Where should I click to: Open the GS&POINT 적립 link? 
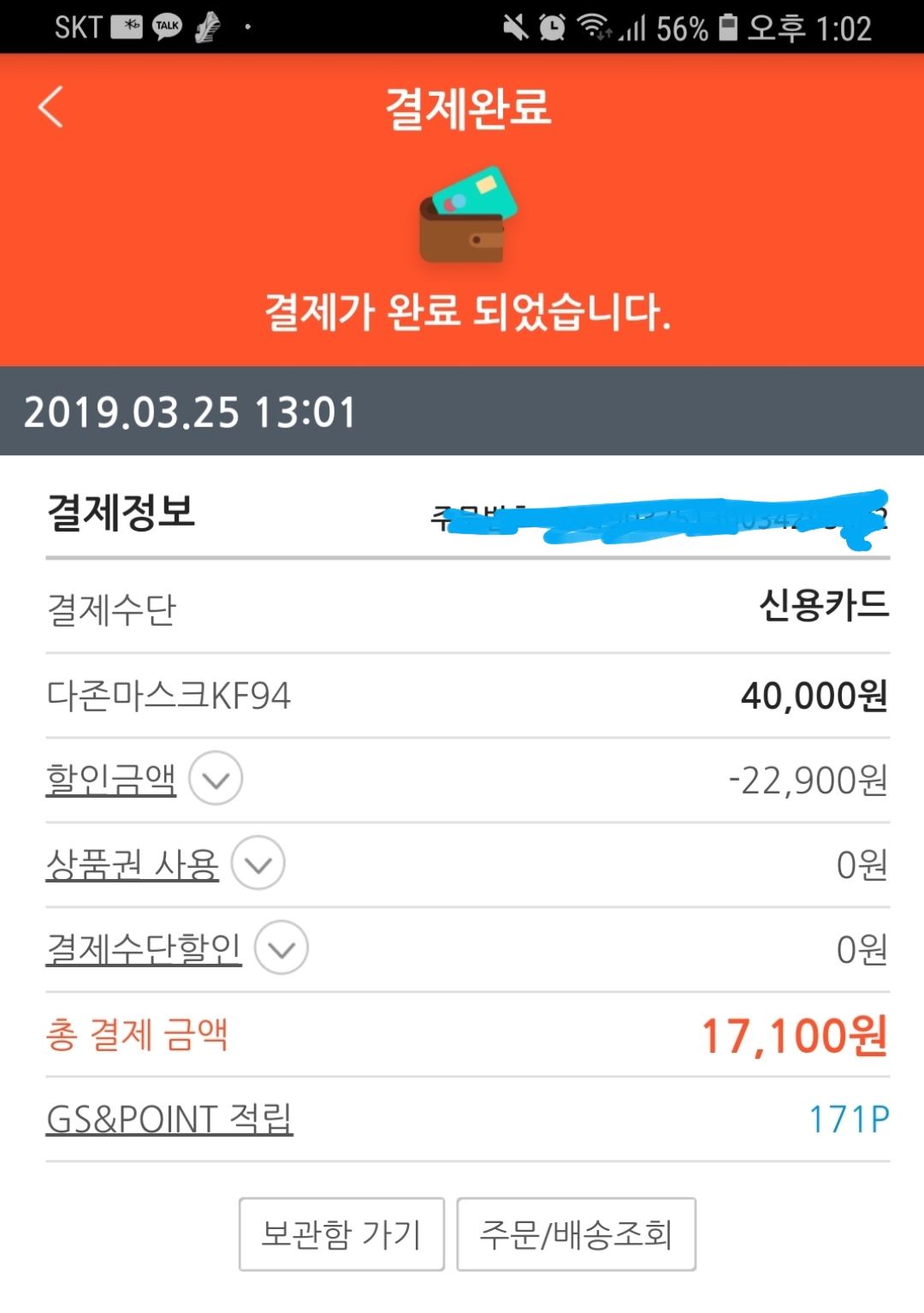pyautogui.click(x=169, y=1119)
